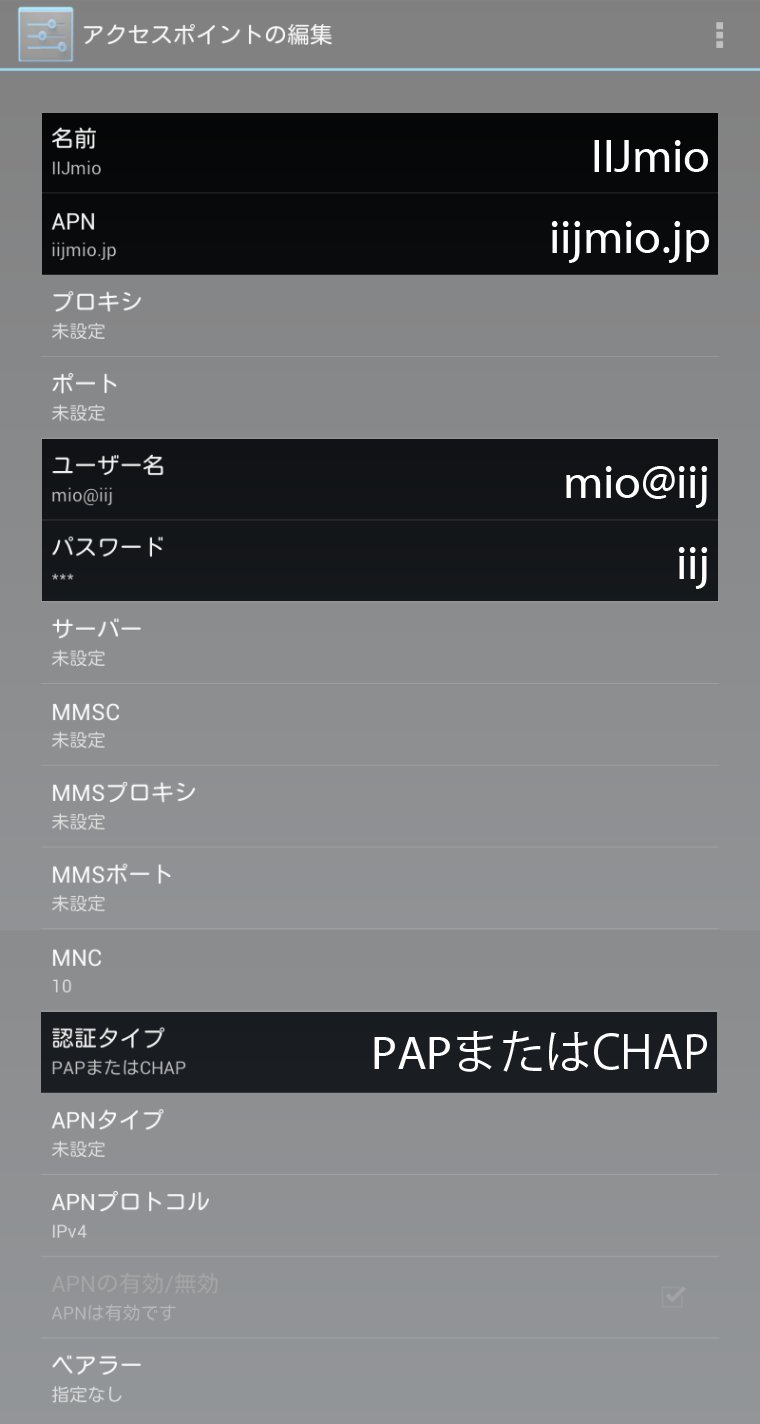Edit the APN value iijmio.jp
The height and width of the screenshot is (1424, 760).
click(x=380, y=235)
